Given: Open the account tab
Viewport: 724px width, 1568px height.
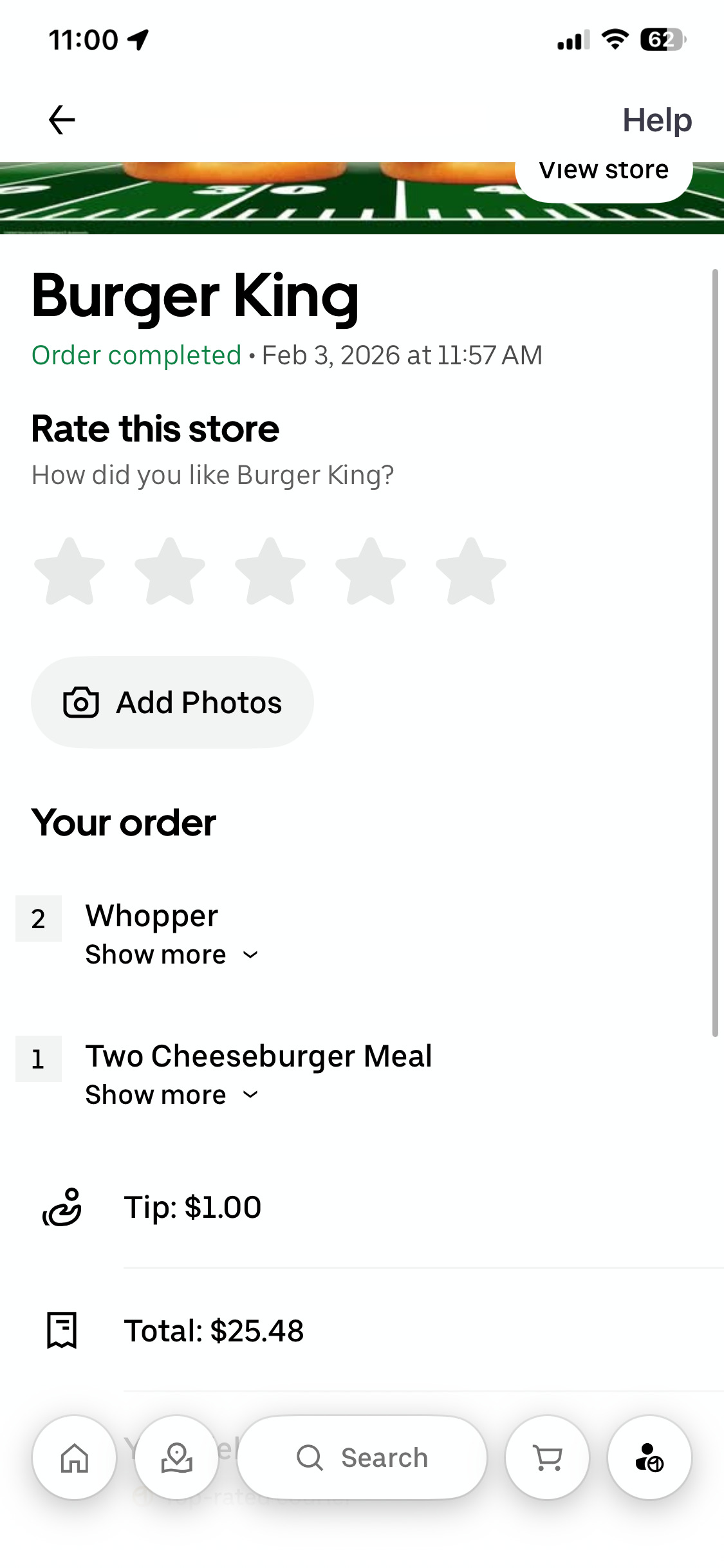Looking at the screenshot, I should coord(649,1457).
